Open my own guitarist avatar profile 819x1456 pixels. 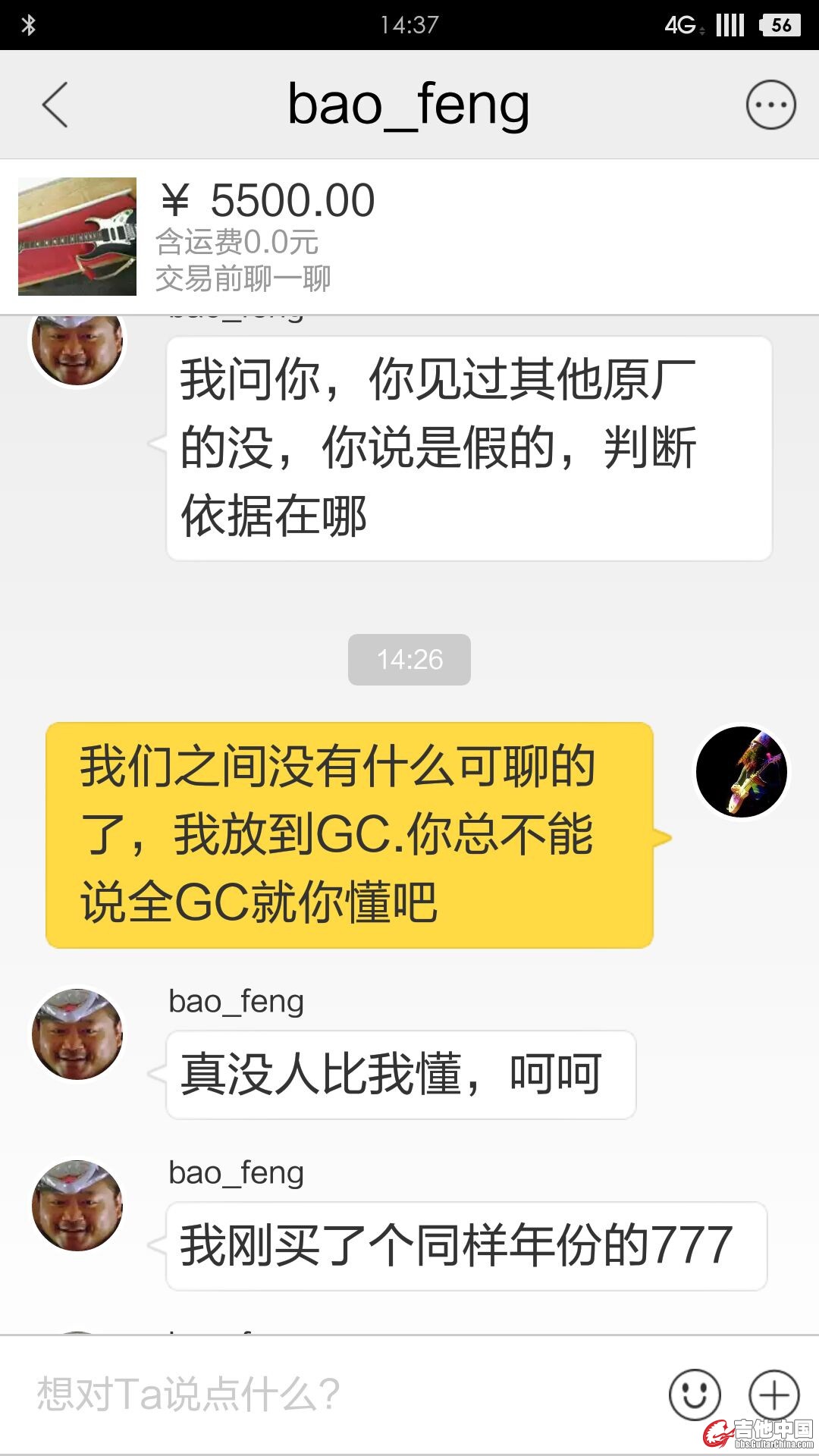[x=742, y=772]
